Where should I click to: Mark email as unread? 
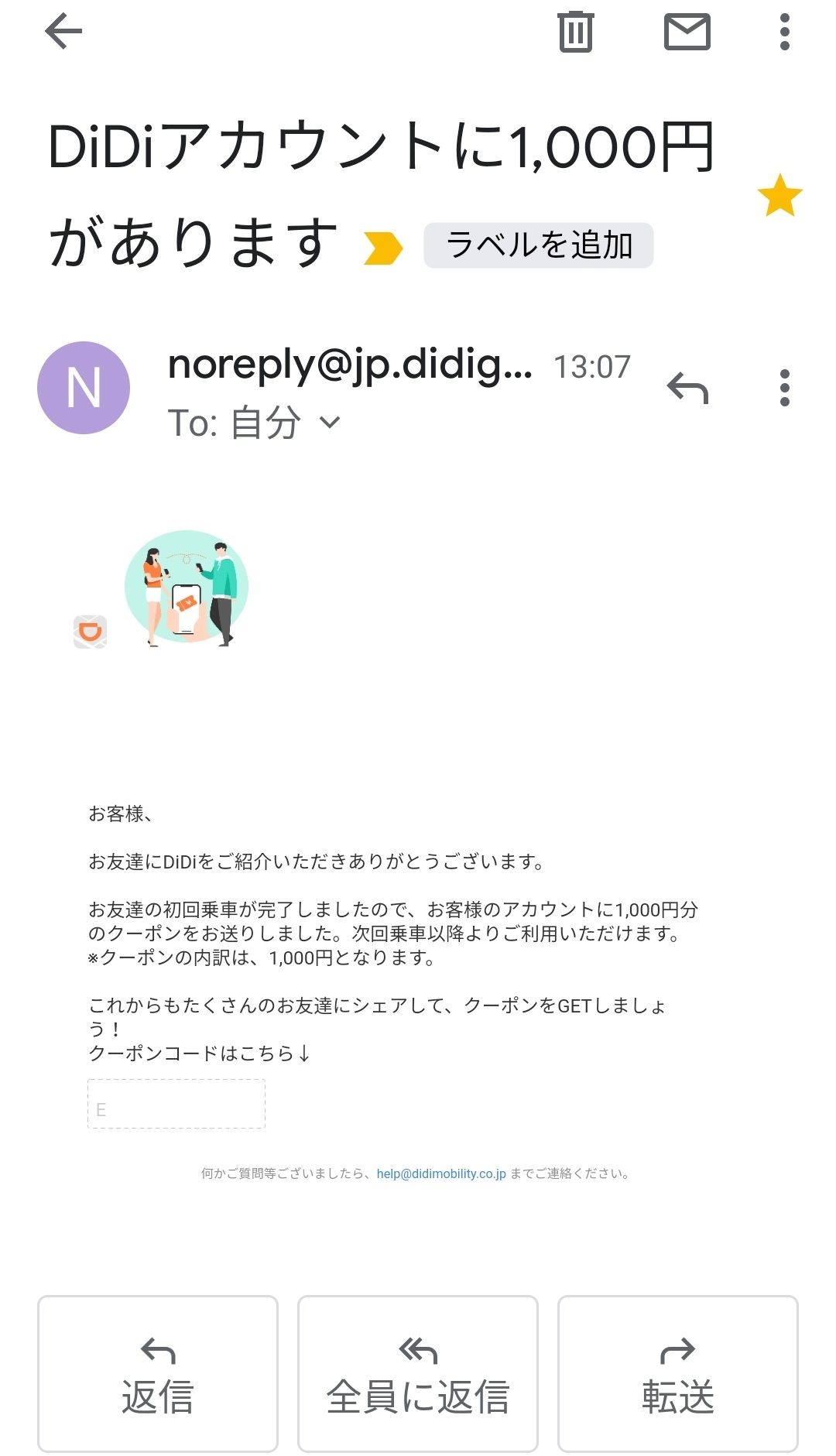pos(687,33)
